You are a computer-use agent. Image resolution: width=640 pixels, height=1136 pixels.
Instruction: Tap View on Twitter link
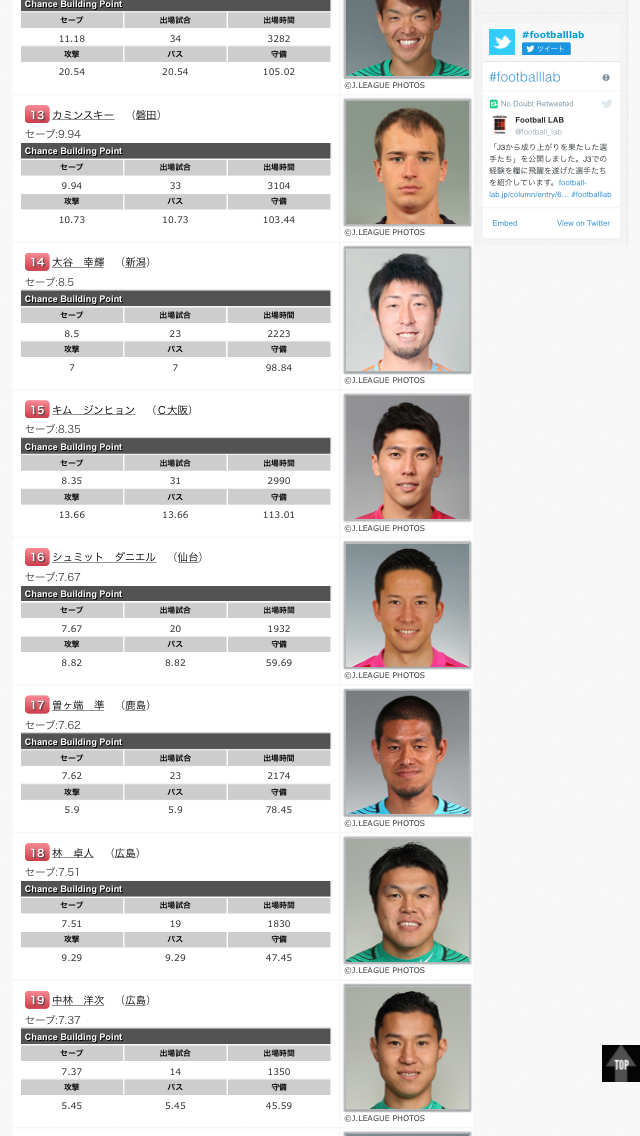point(583,223)
